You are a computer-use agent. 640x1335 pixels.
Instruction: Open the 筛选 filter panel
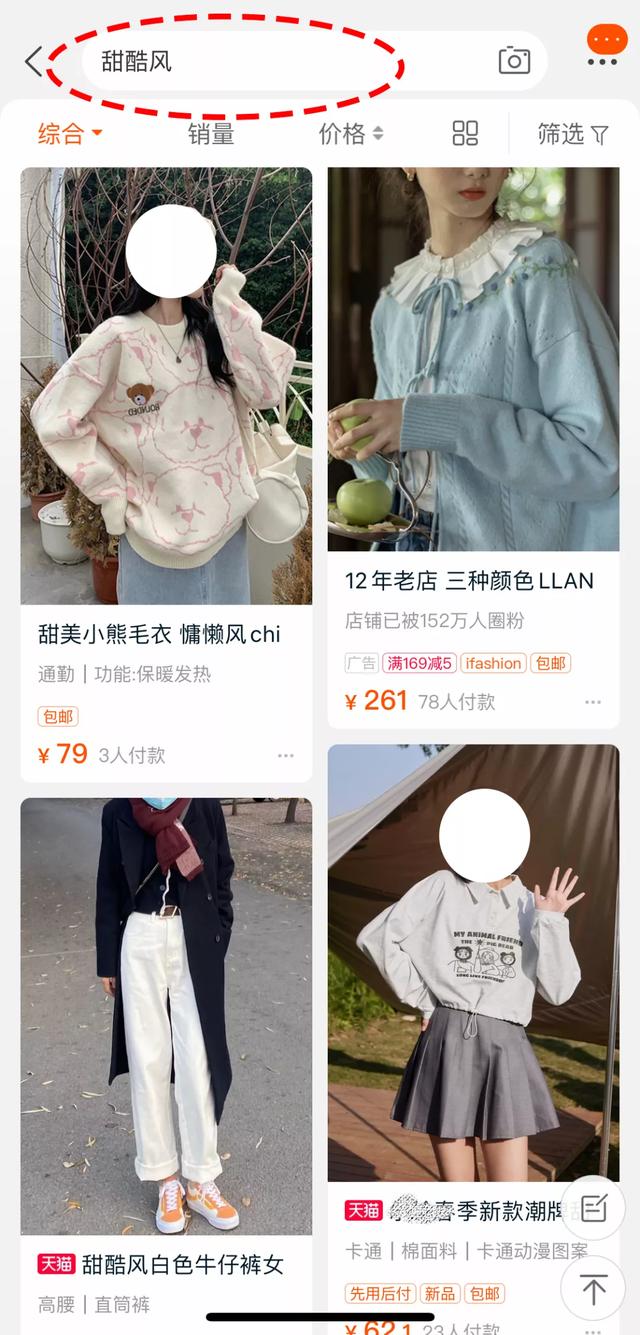573,134
